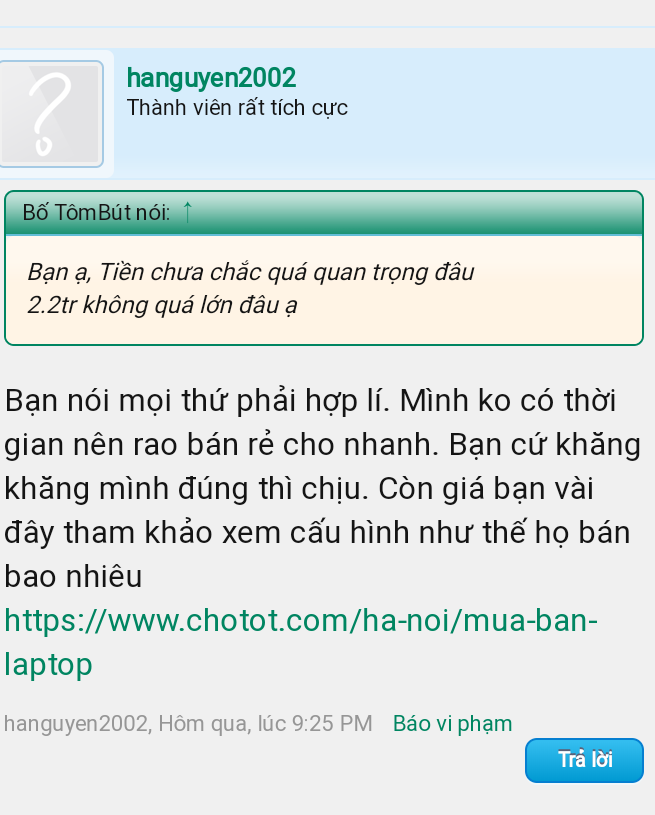The image size is (655, 815).
Task: Report the post with Báo vi phạm
Action: click(452, 723)
